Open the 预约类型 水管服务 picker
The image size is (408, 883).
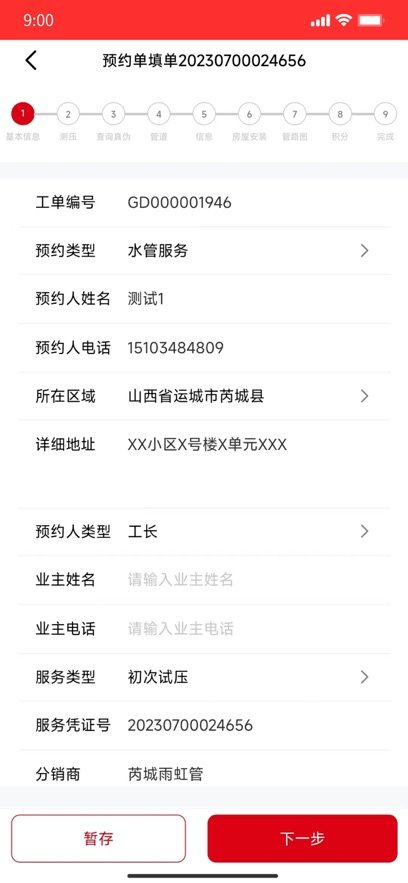204,251
